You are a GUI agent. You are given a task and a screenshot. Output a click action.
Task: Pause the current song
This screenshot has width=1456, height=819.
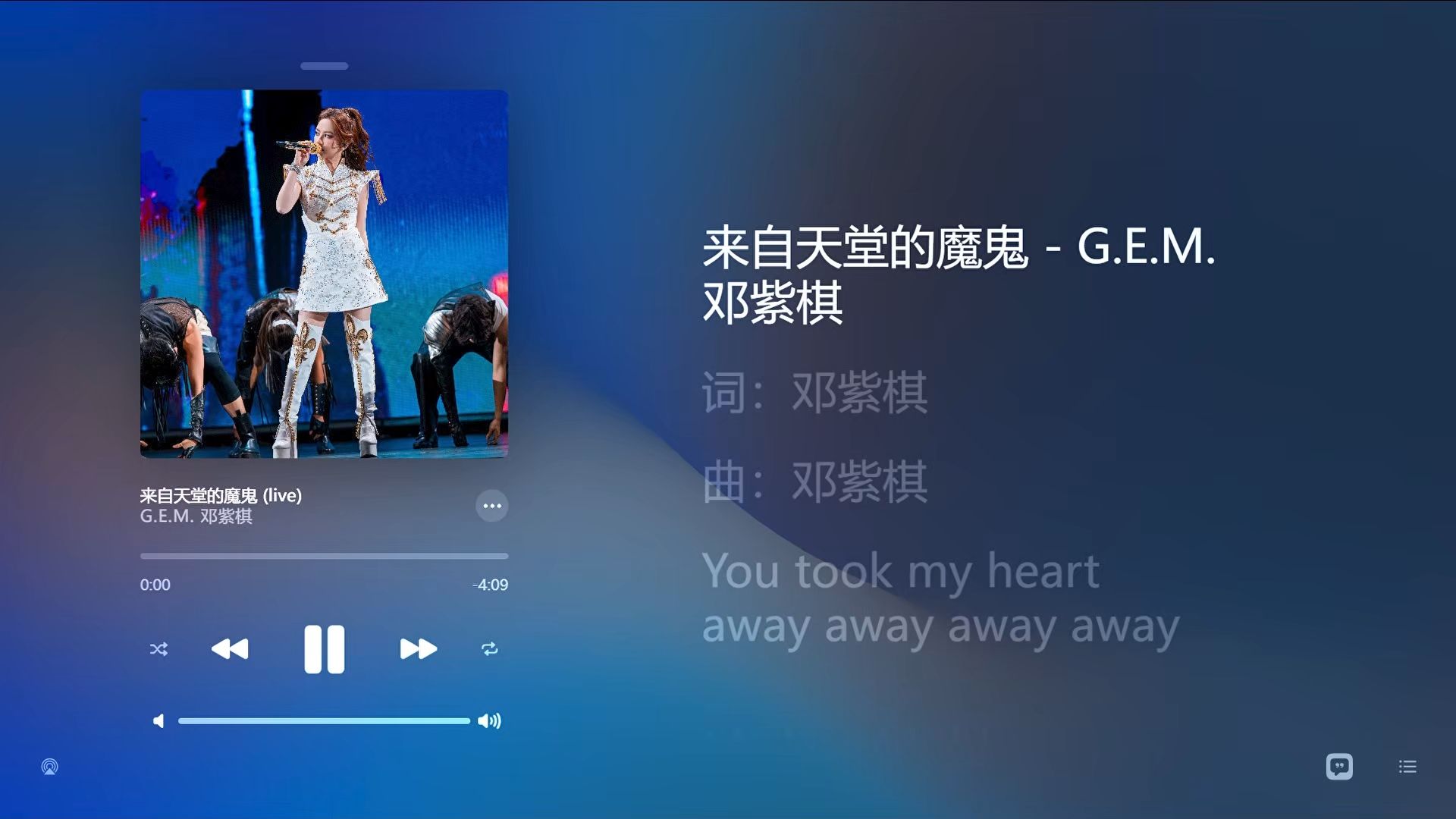[324, 649]
